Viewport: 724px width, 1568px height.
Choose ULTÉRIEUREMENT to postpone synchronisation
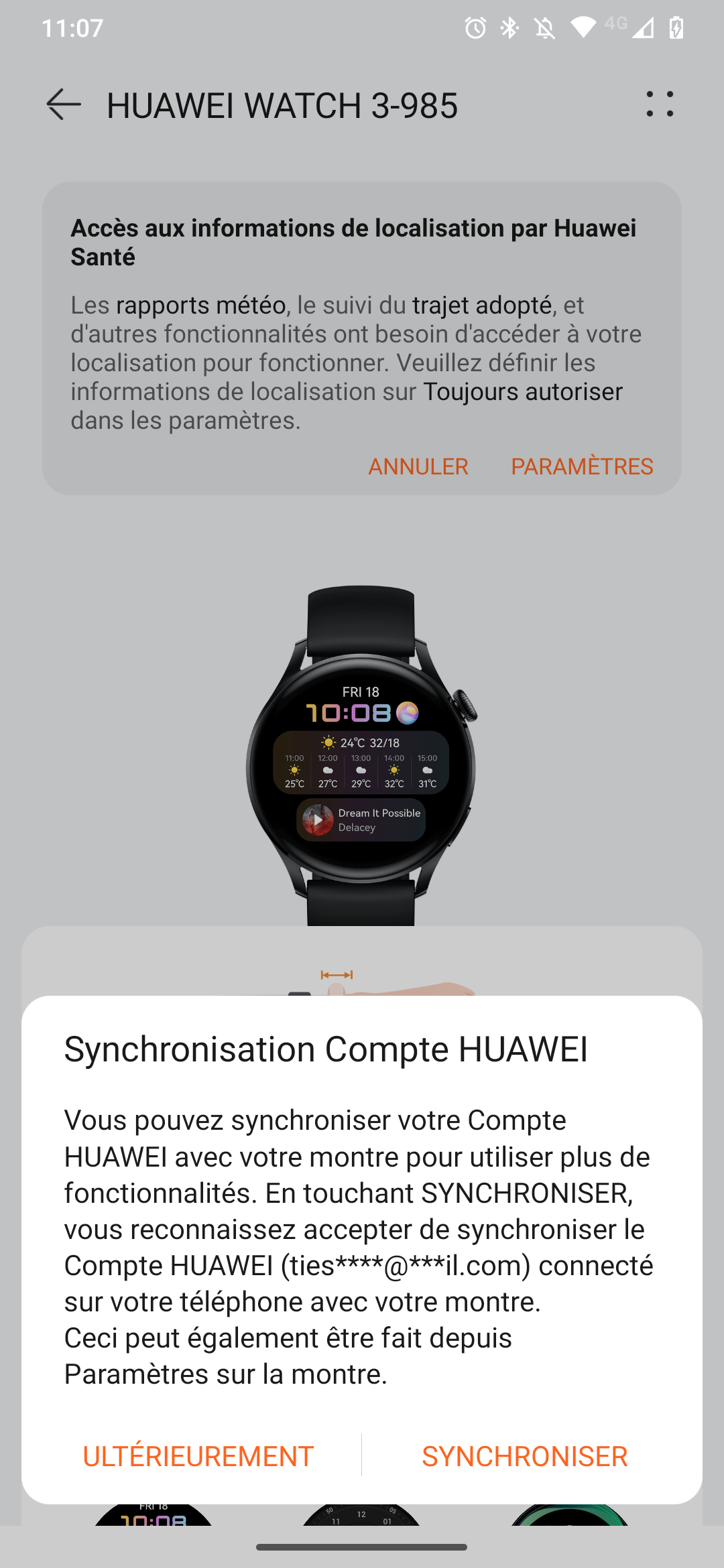tap(198, 1456)
